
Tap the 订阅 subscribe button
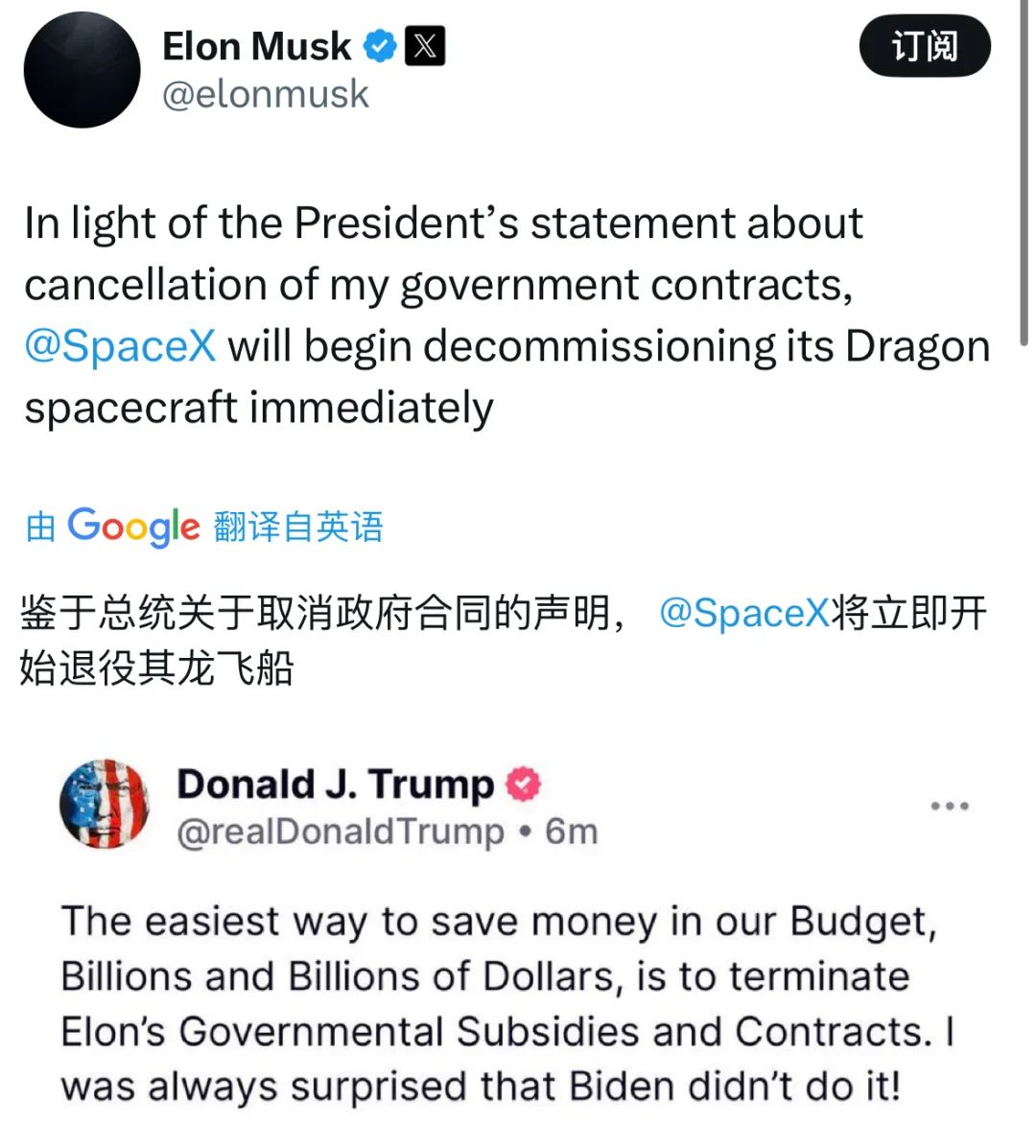[924, 46]
